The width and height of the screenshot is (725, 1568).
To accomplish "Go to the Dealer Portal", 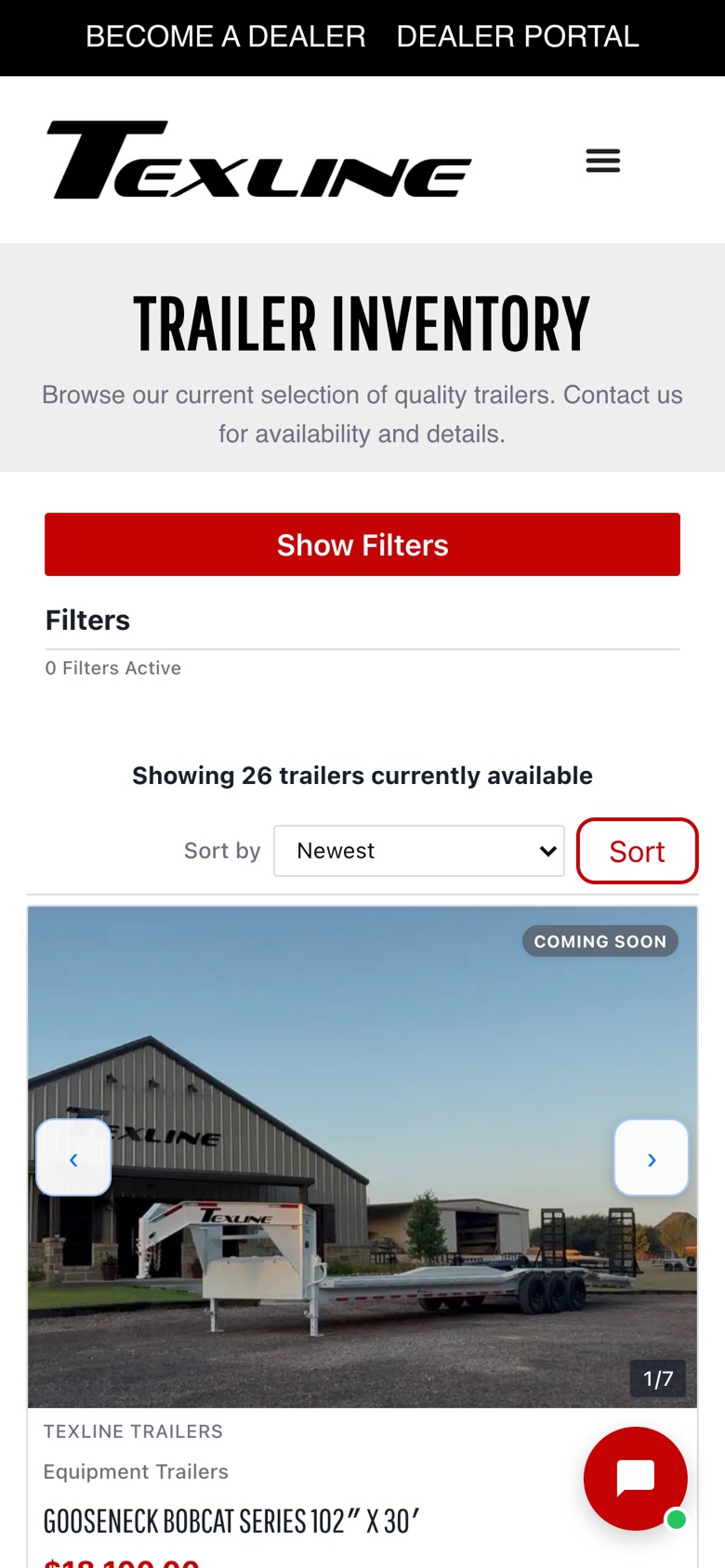I will (518, 36).
